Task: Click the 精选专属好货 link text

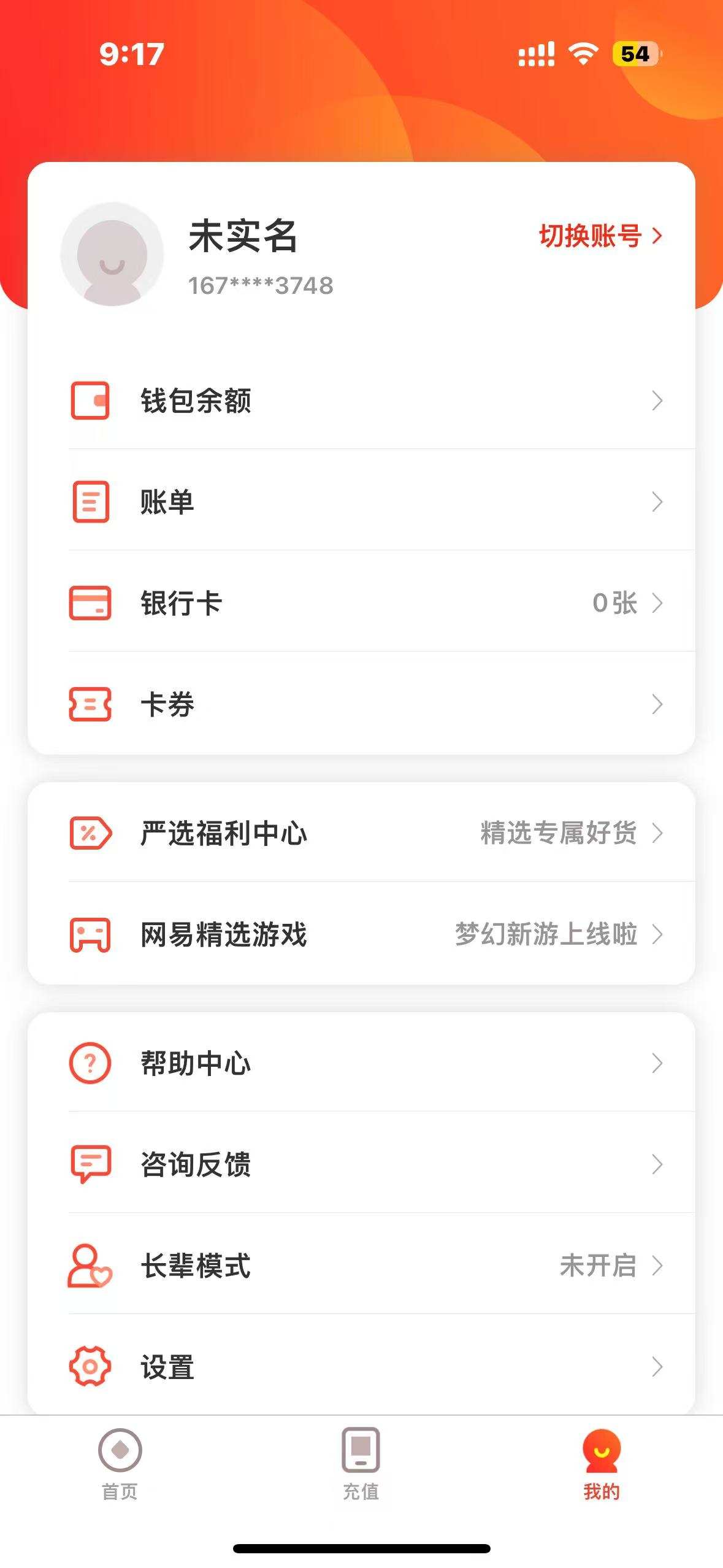Action: point(558,832)
